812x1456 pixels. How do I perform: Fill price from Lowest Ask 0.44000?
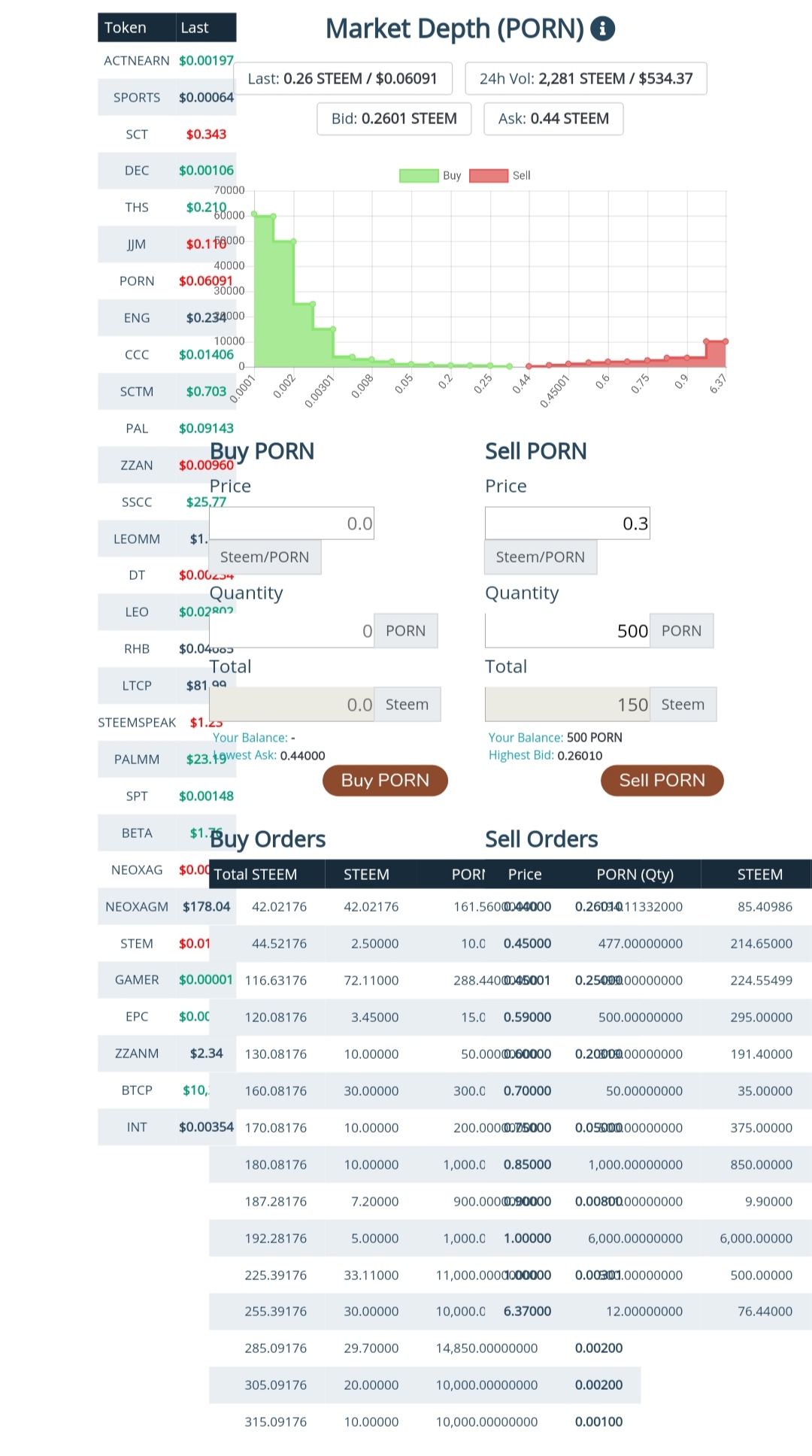302,756
